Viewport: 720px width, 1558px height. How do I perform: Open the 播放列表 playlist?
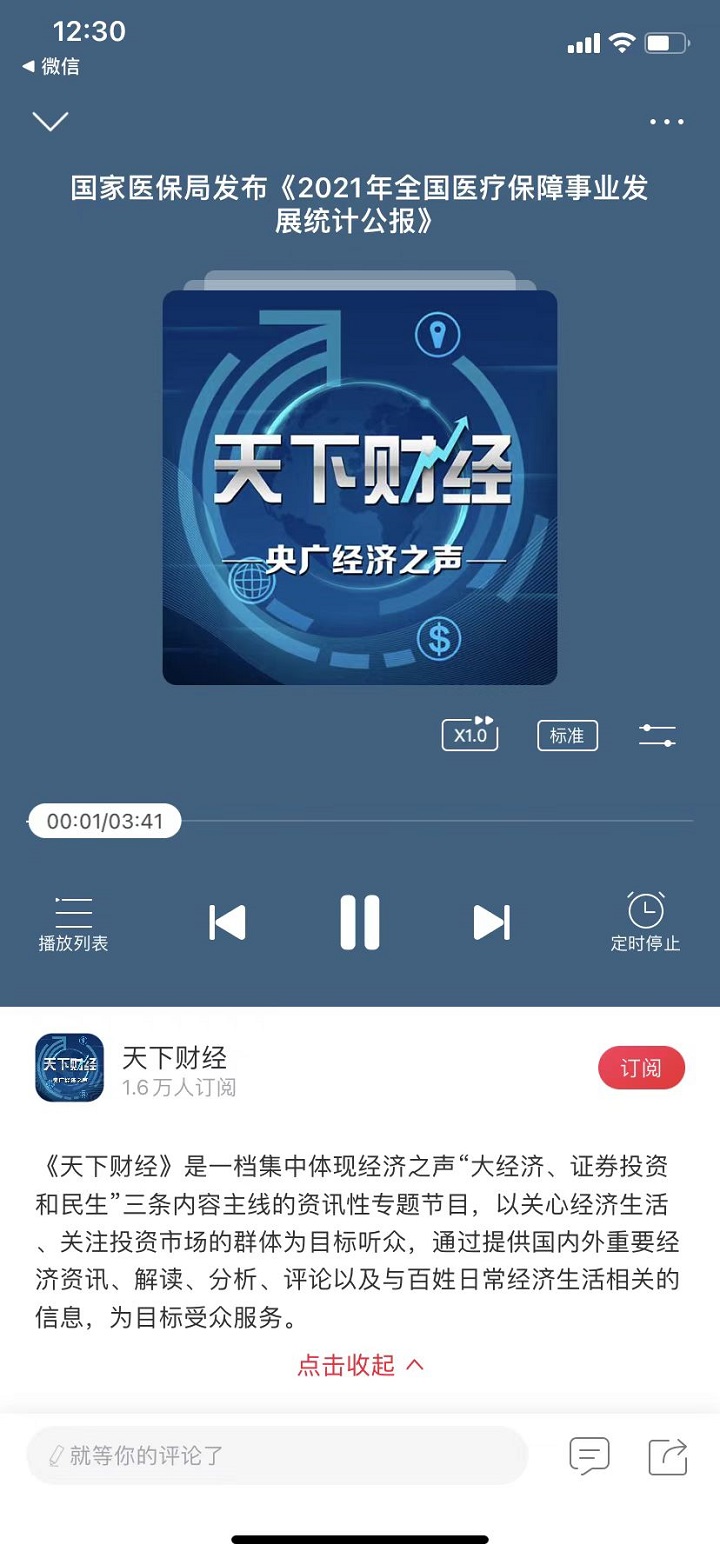(73, 922)
